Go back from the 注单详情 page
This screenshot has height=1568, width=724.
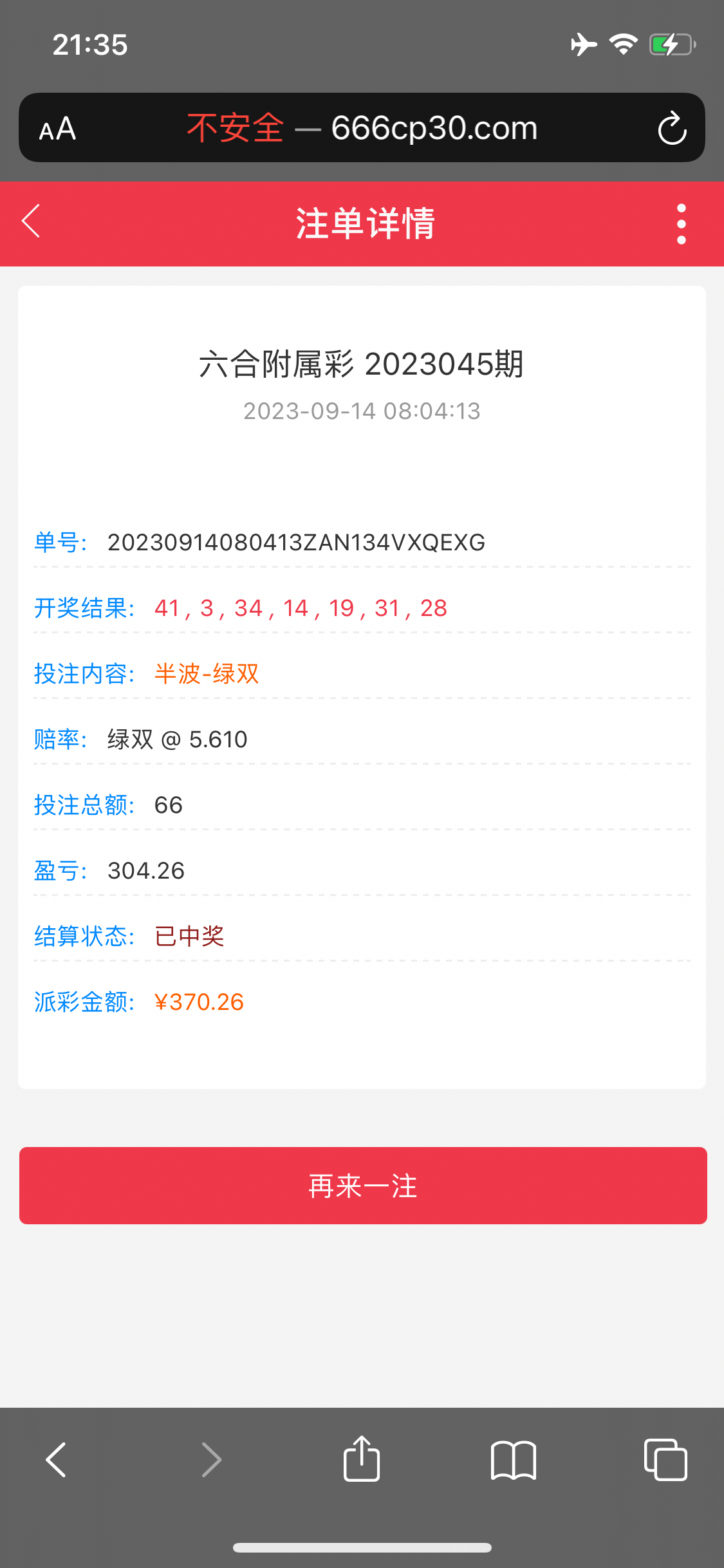tap(32, 222)
